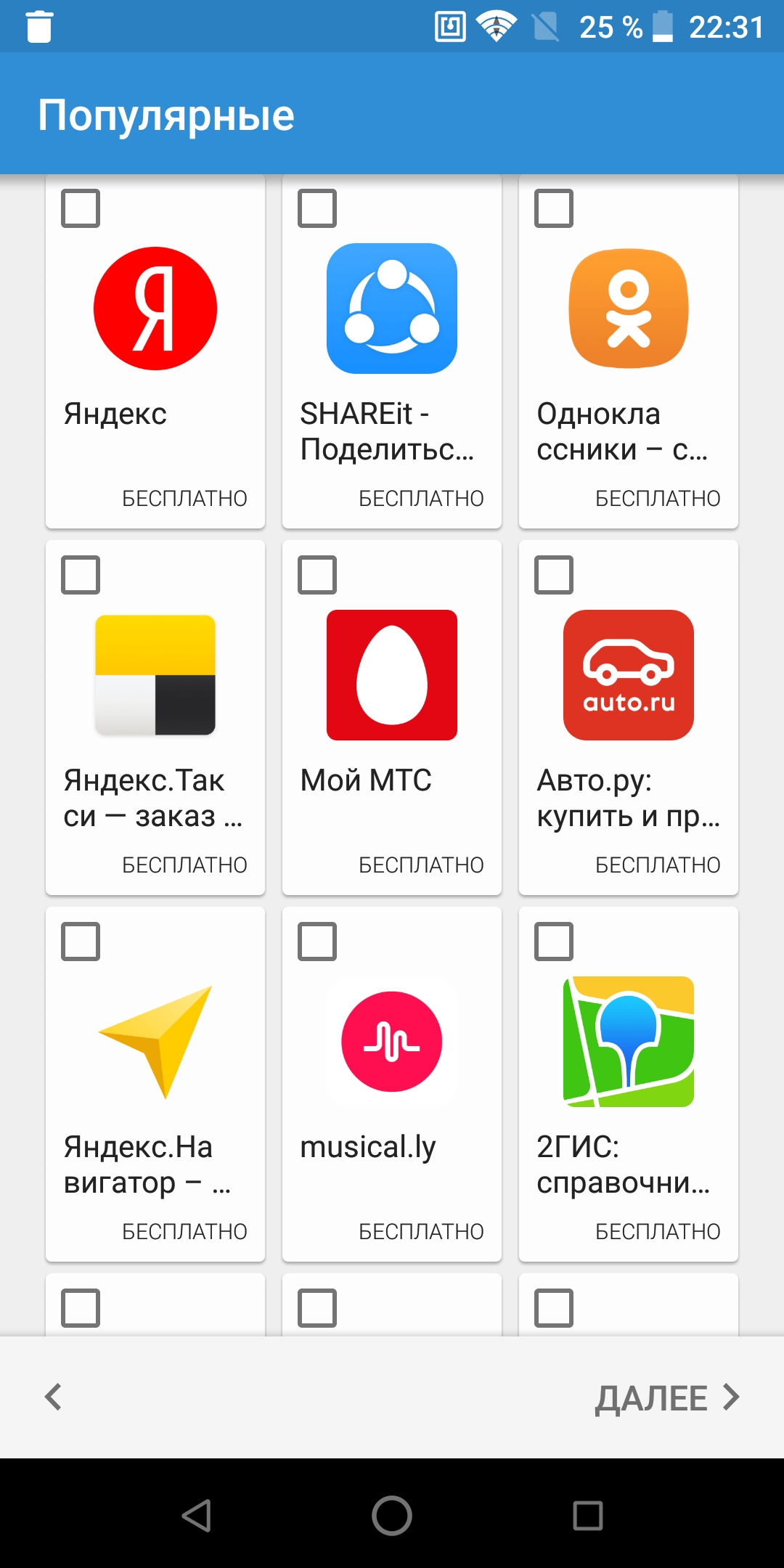Tick the Одноклассники checkbox
784x1568 pixels.
[554, 208]
